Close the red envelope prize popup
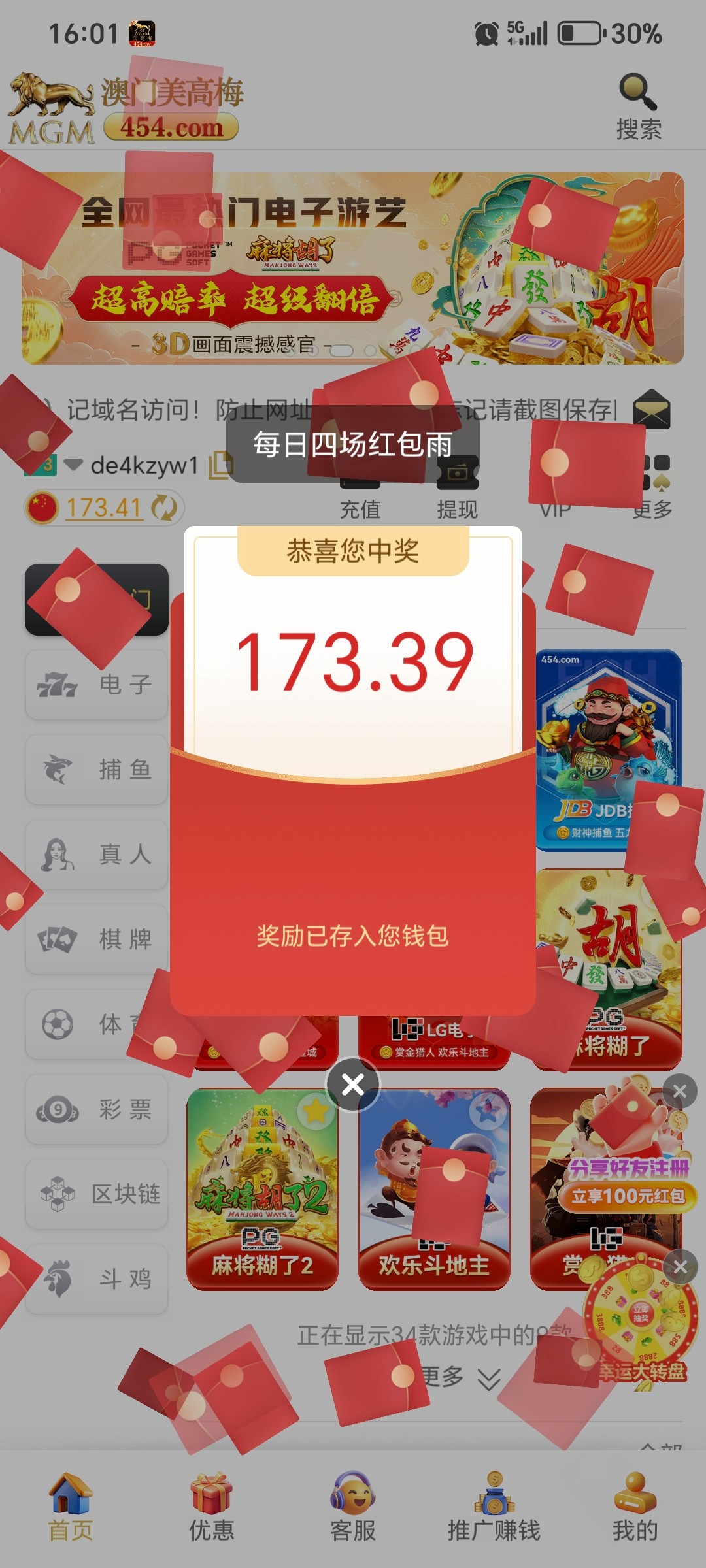 353,1085
